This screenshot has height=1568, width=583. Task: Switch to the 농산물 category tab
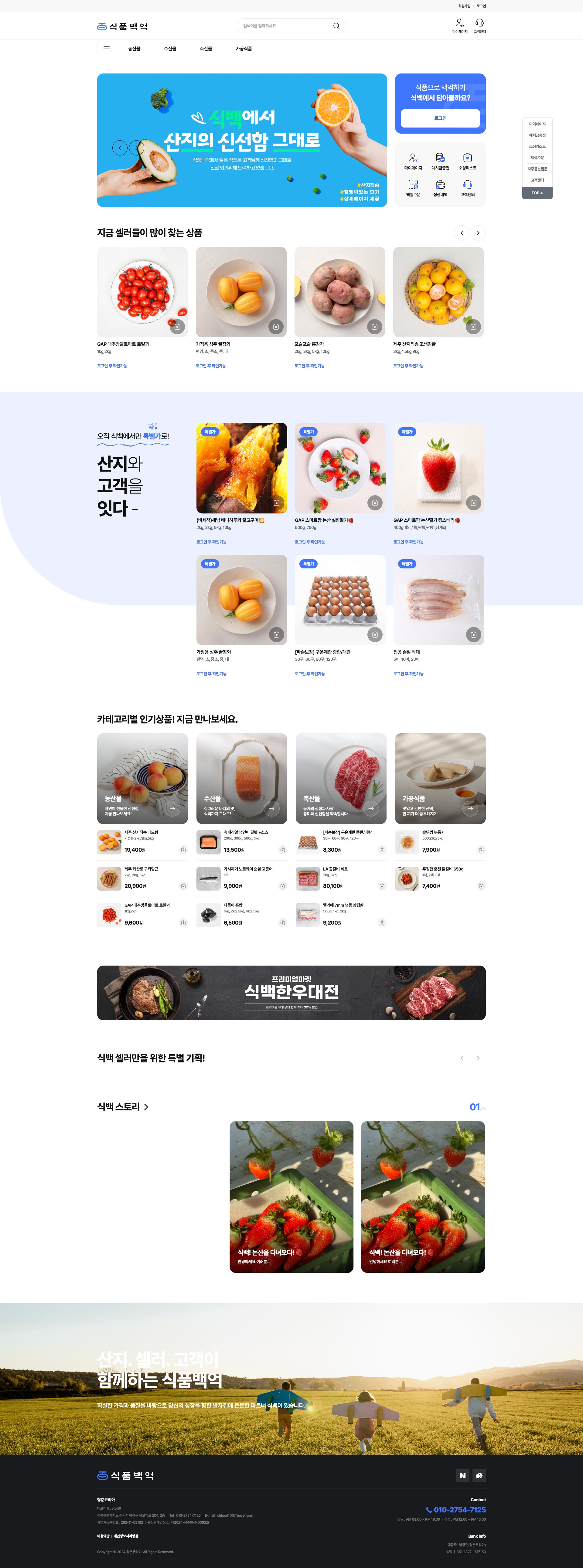point(134,49)
